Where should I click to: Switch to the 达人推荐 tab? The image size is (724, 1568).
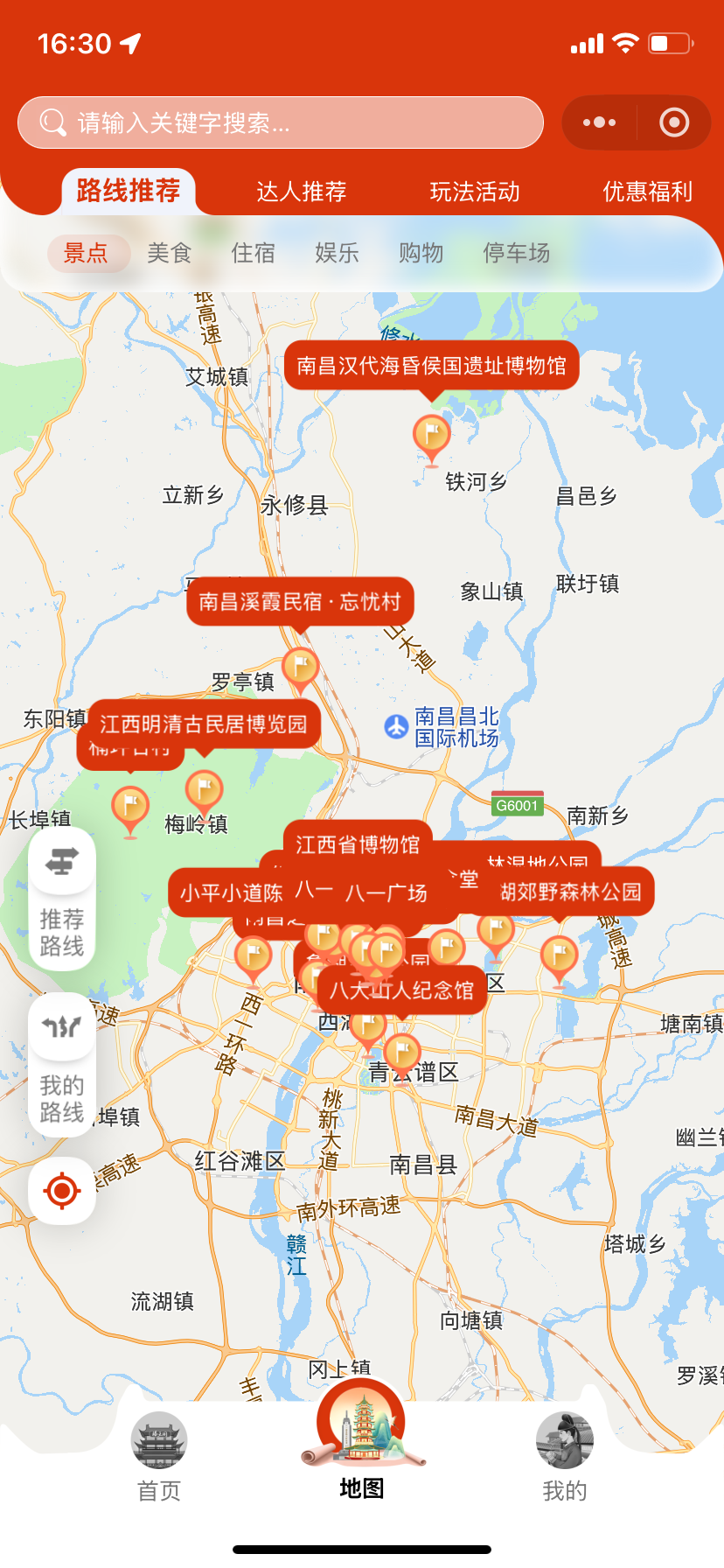click(x=301, y=192)
